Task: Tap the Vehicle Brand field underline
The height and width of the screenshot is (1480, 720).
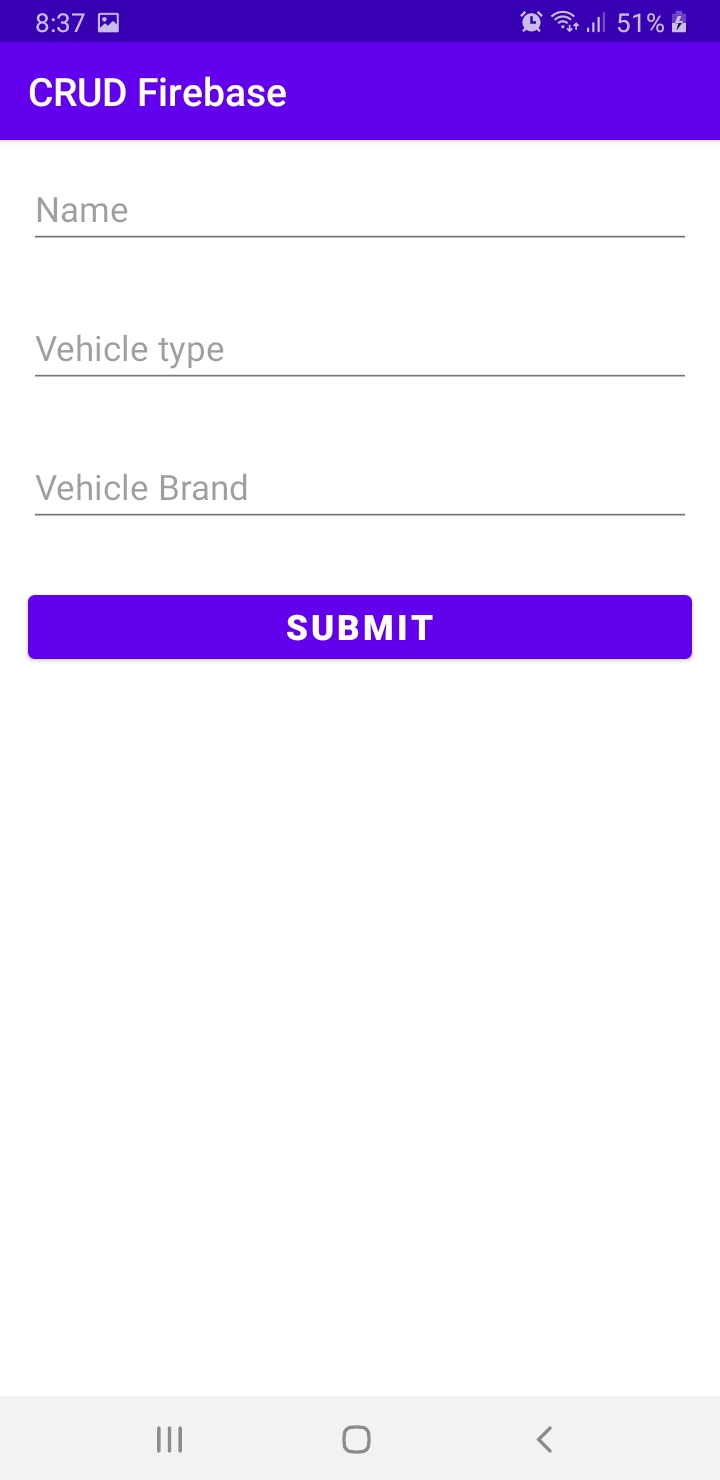Action: (x=360, y=512)
